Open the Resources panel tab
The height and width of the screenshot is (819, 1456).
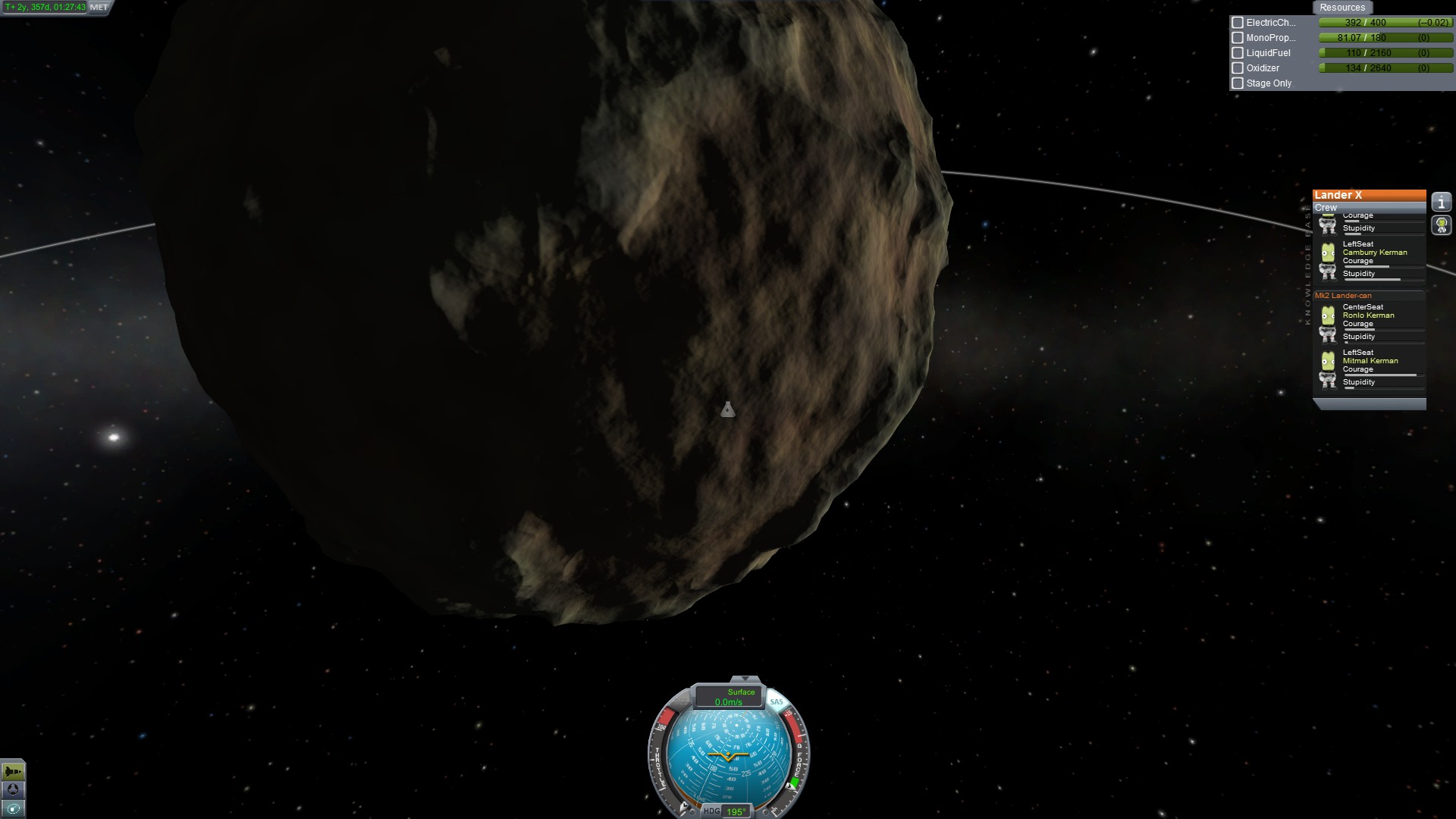(1341, 8)
